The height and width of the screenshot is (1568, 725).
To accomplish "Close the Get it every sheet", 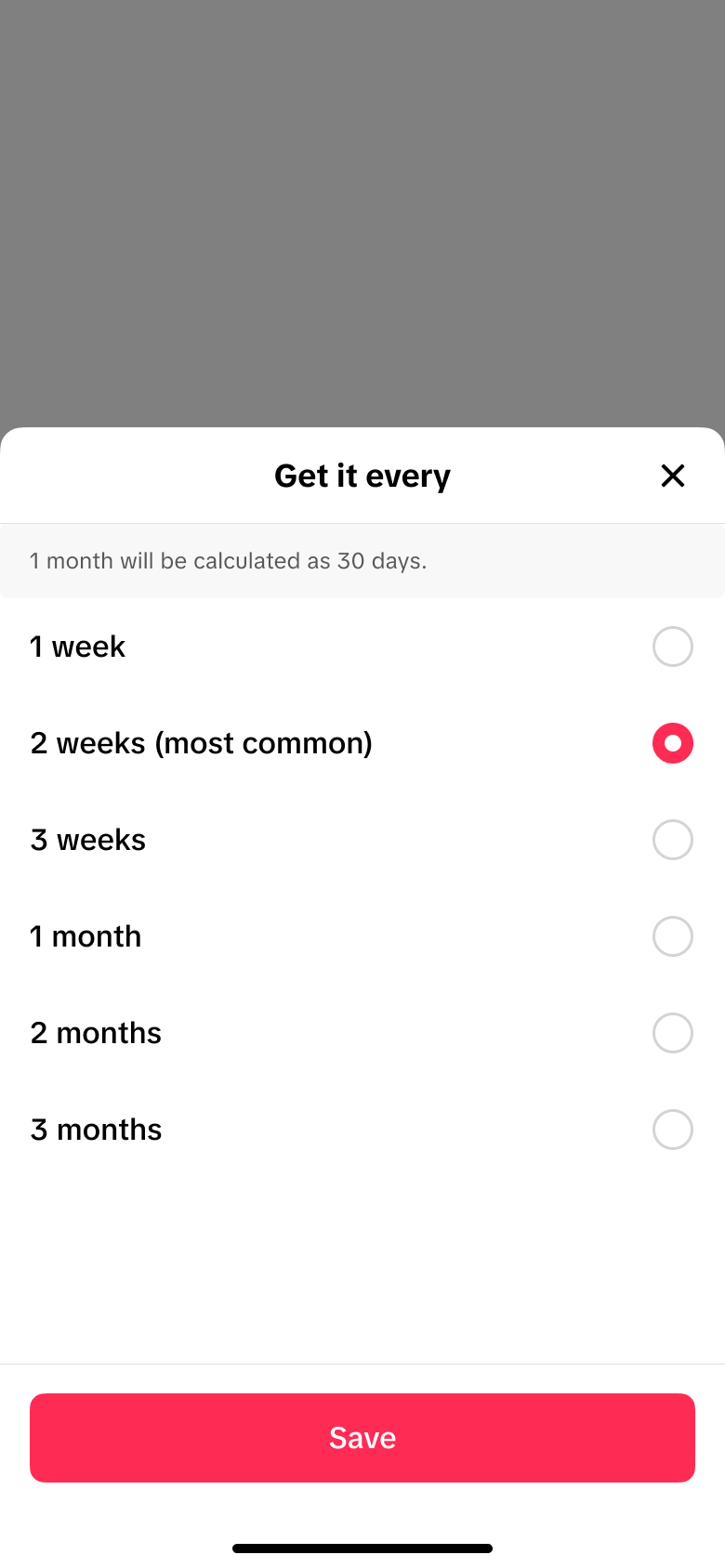I will pos(672,476).
